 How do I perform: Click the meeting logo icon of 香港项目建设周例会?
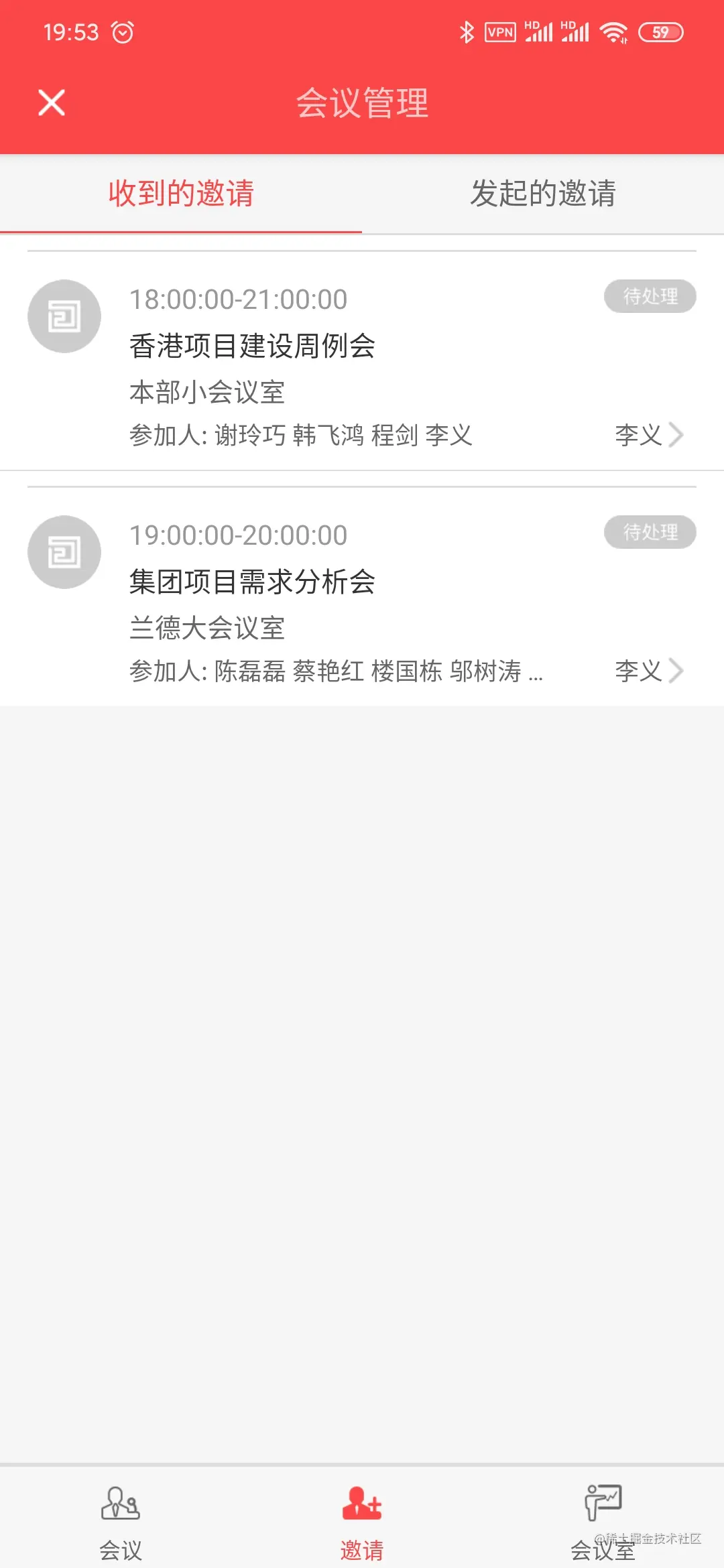click(64, 316)
